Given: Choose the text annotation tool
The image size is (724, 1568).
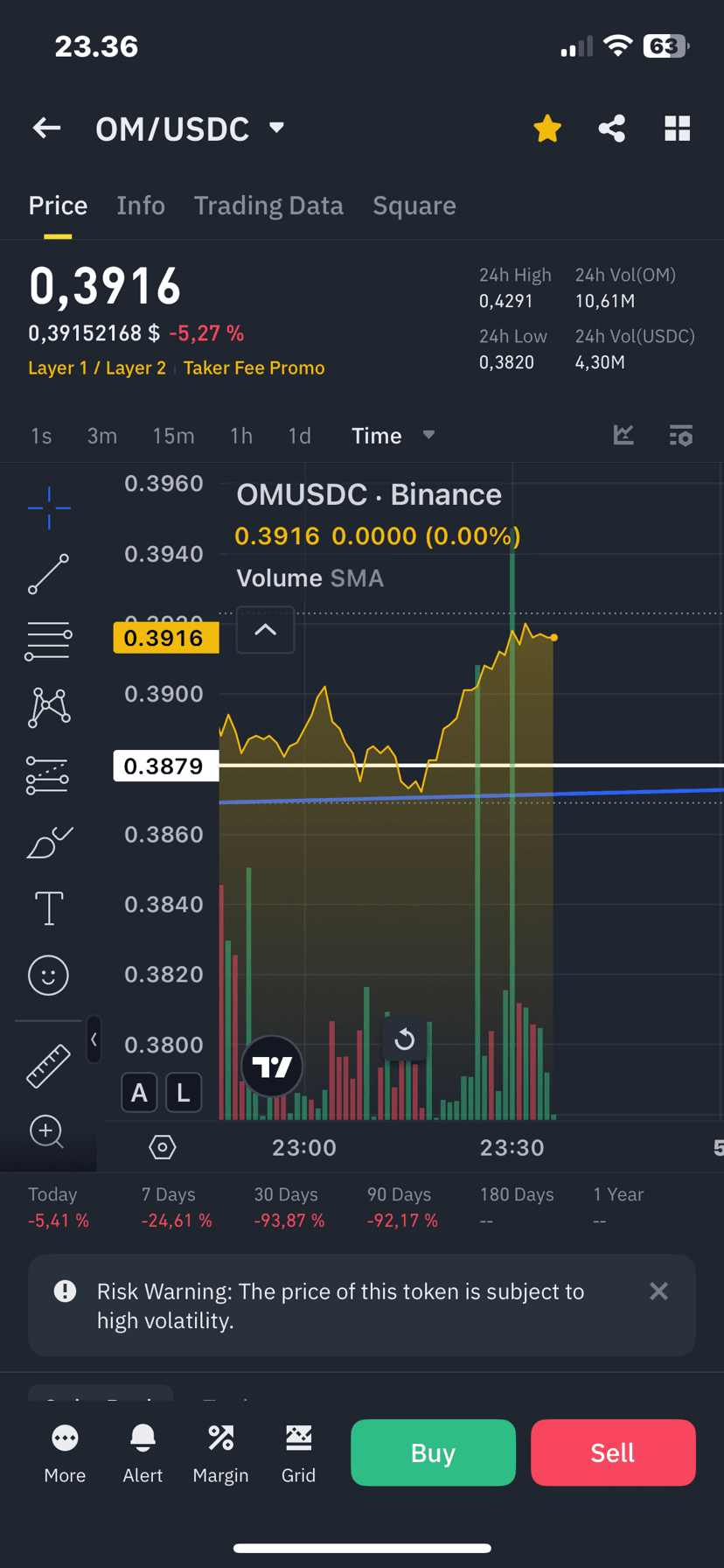Looking at the screenshot, I should click(x=49, y=908).
